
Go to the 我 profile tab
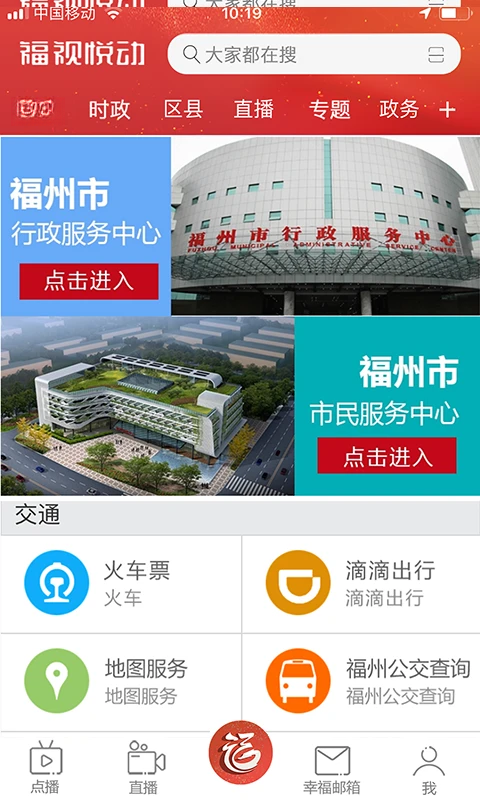tap(429, 769)
